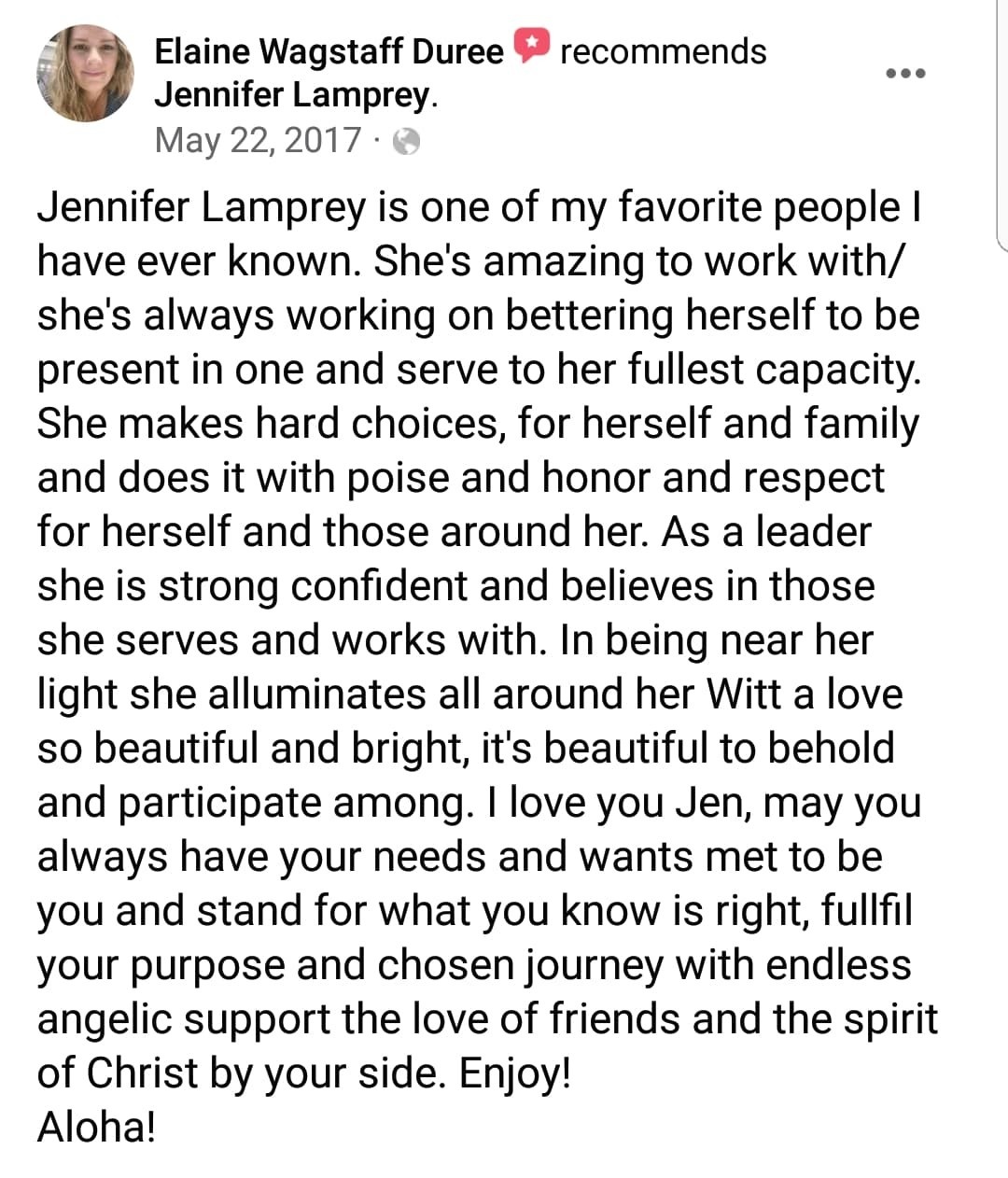Viewport: 1008px width, 1178px height.
Task: Open the post's three-dot options menu
Action: click(904, 73)
